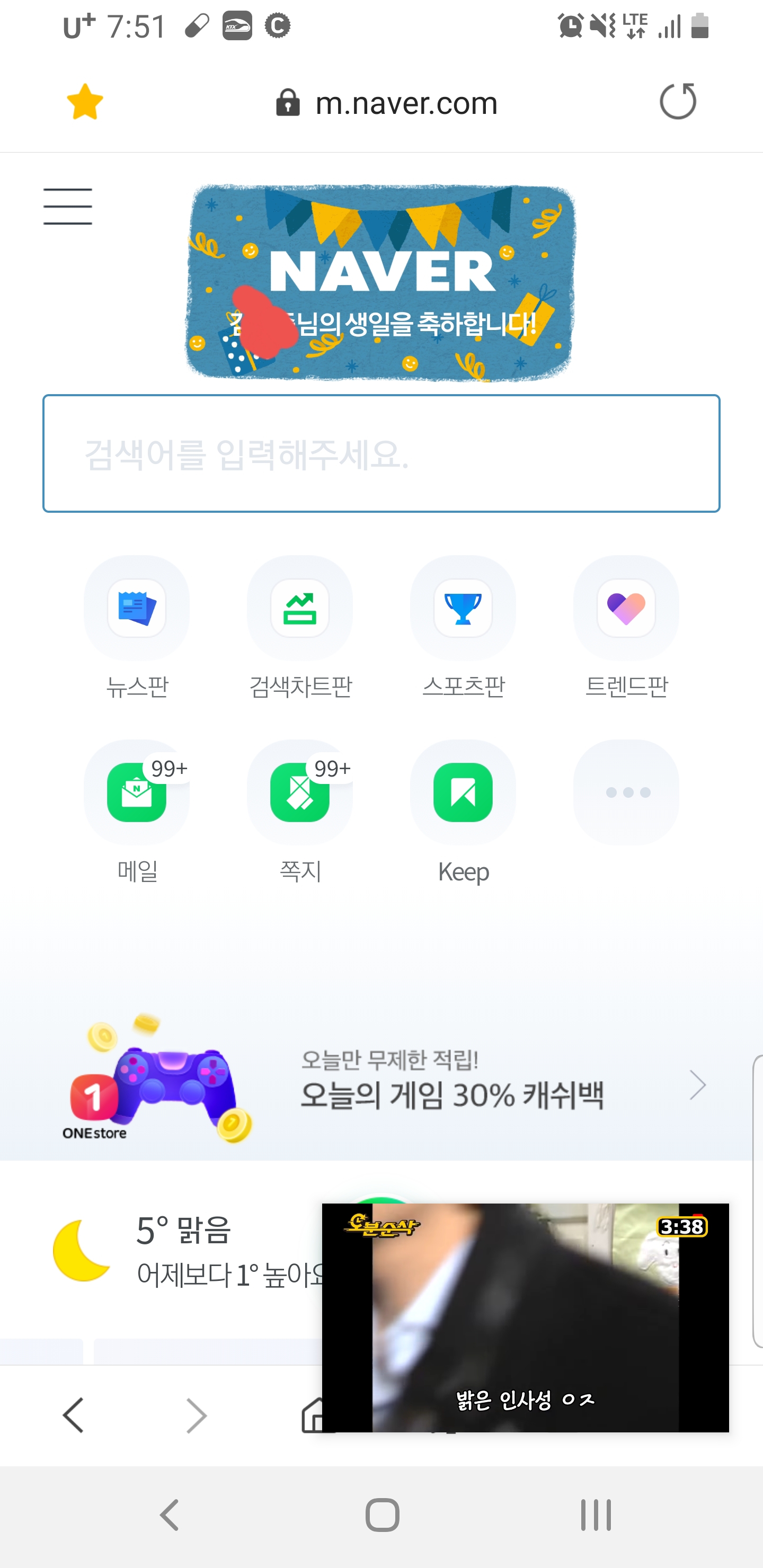The height and width of the screenshot is (1568, 763).
Task: Open the hamburger menu
Action: tap(68, 207)
